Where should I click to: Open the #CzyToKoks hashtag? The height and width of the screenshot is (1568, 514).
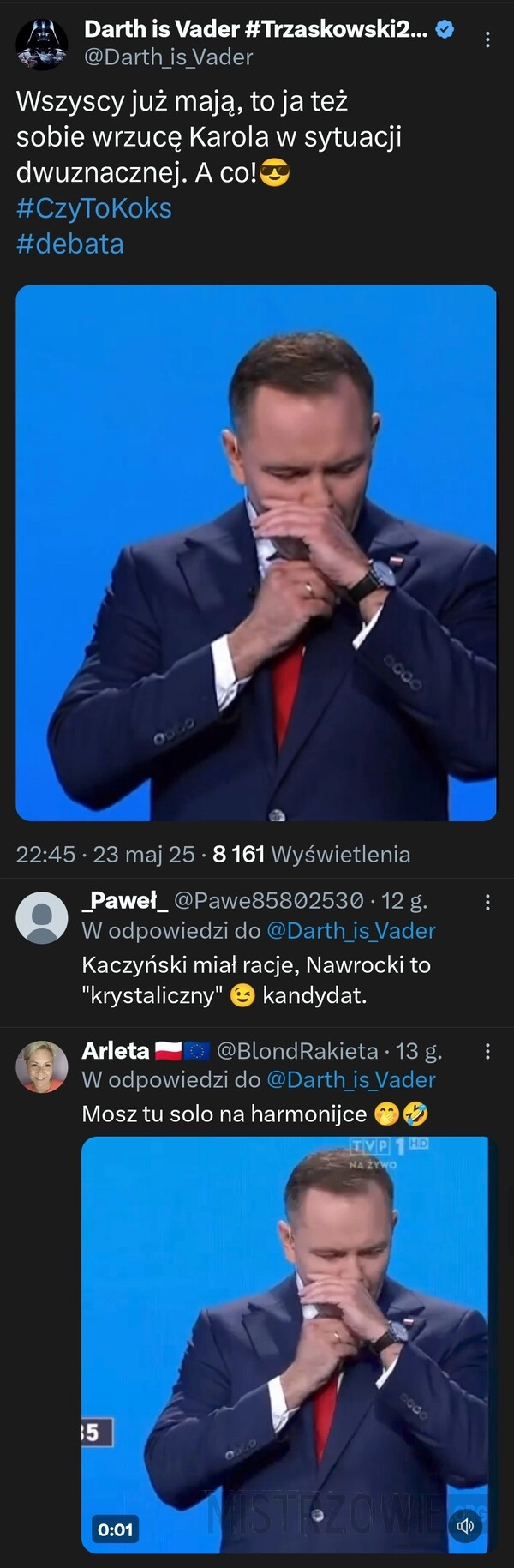[94, 208]
